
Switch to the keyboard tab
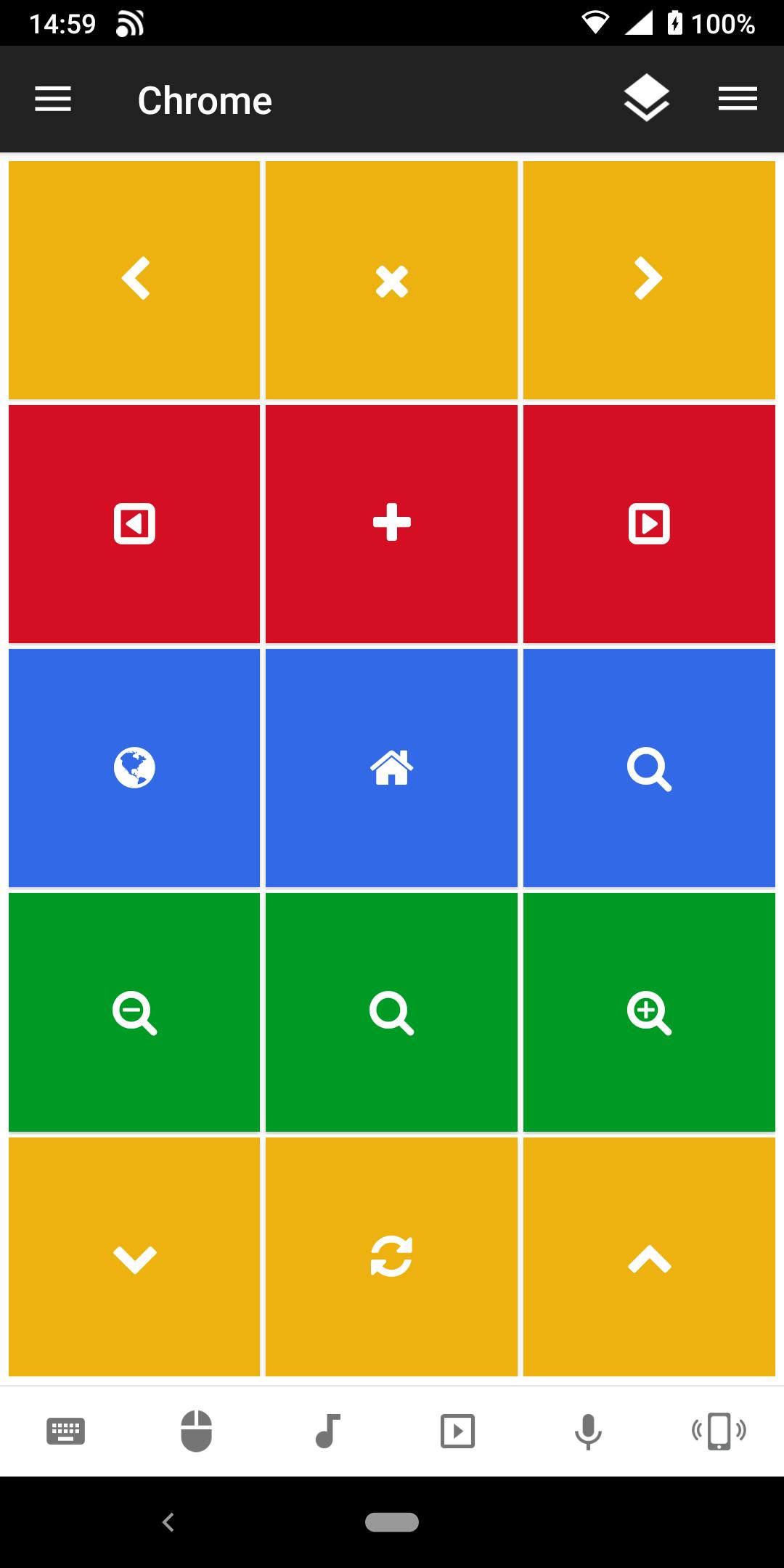pyautogui.click(x=65, y=1432)
